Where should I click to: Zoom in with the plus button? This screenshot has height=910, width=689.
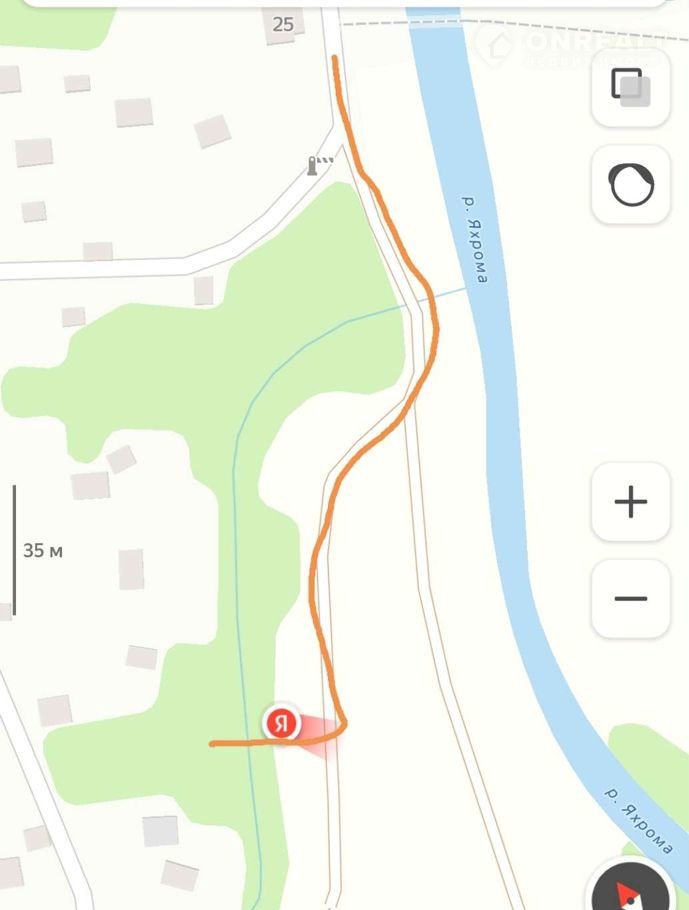click(631, 502)
